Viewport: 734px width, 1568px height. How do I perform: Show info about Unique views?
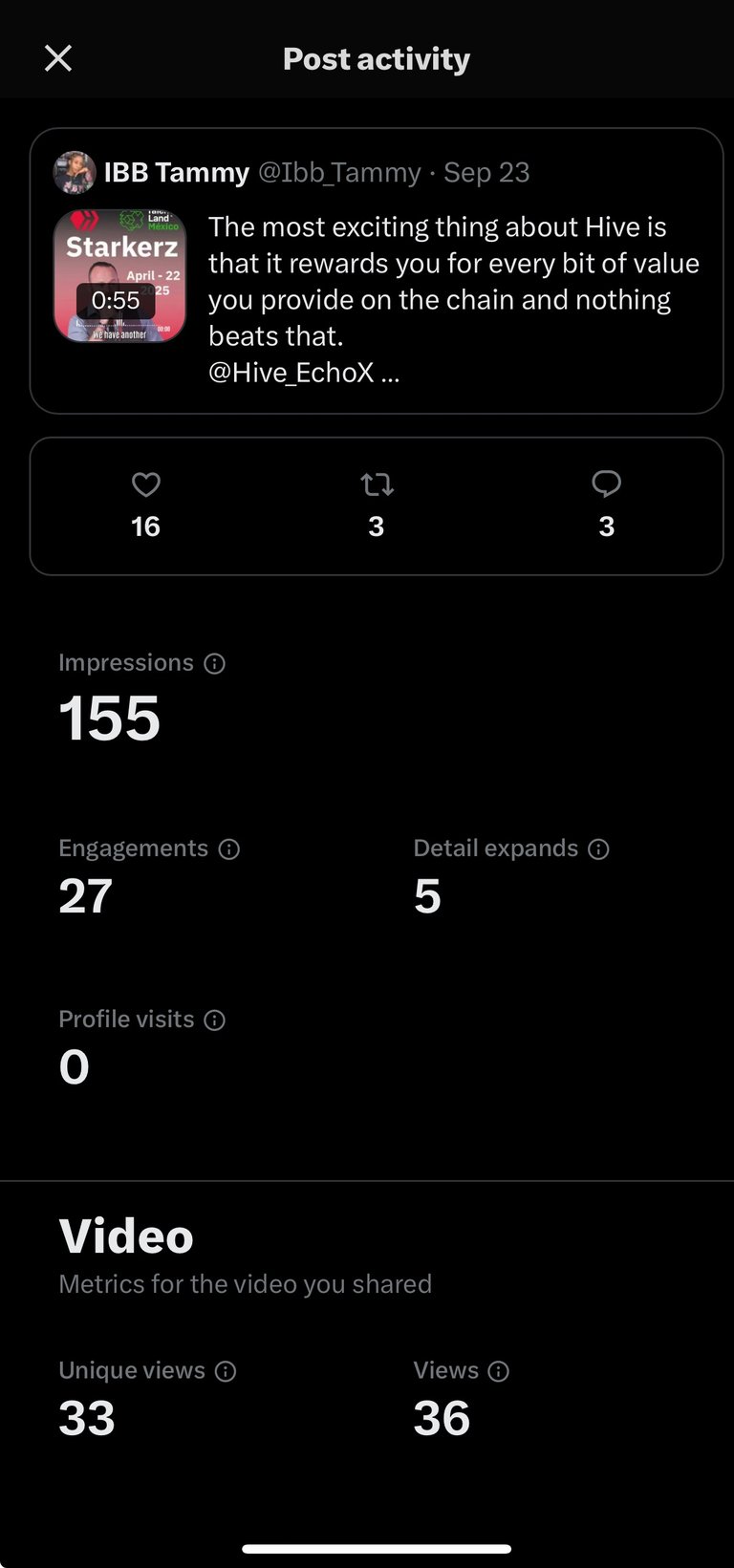coord(226,1372)
